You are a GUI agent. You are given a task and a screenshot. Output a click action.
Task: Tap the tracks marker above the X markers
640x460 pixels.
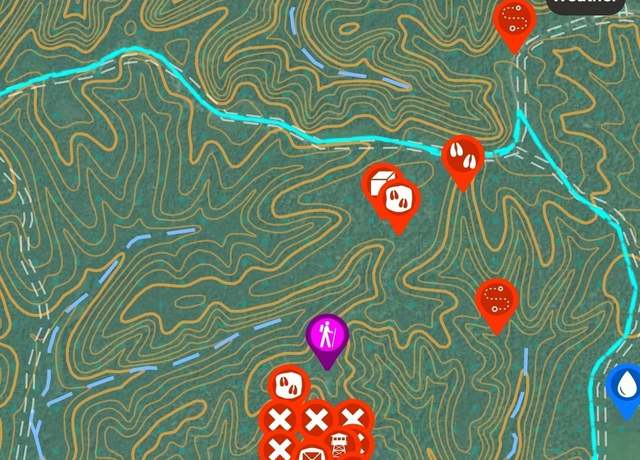[288, 385]
